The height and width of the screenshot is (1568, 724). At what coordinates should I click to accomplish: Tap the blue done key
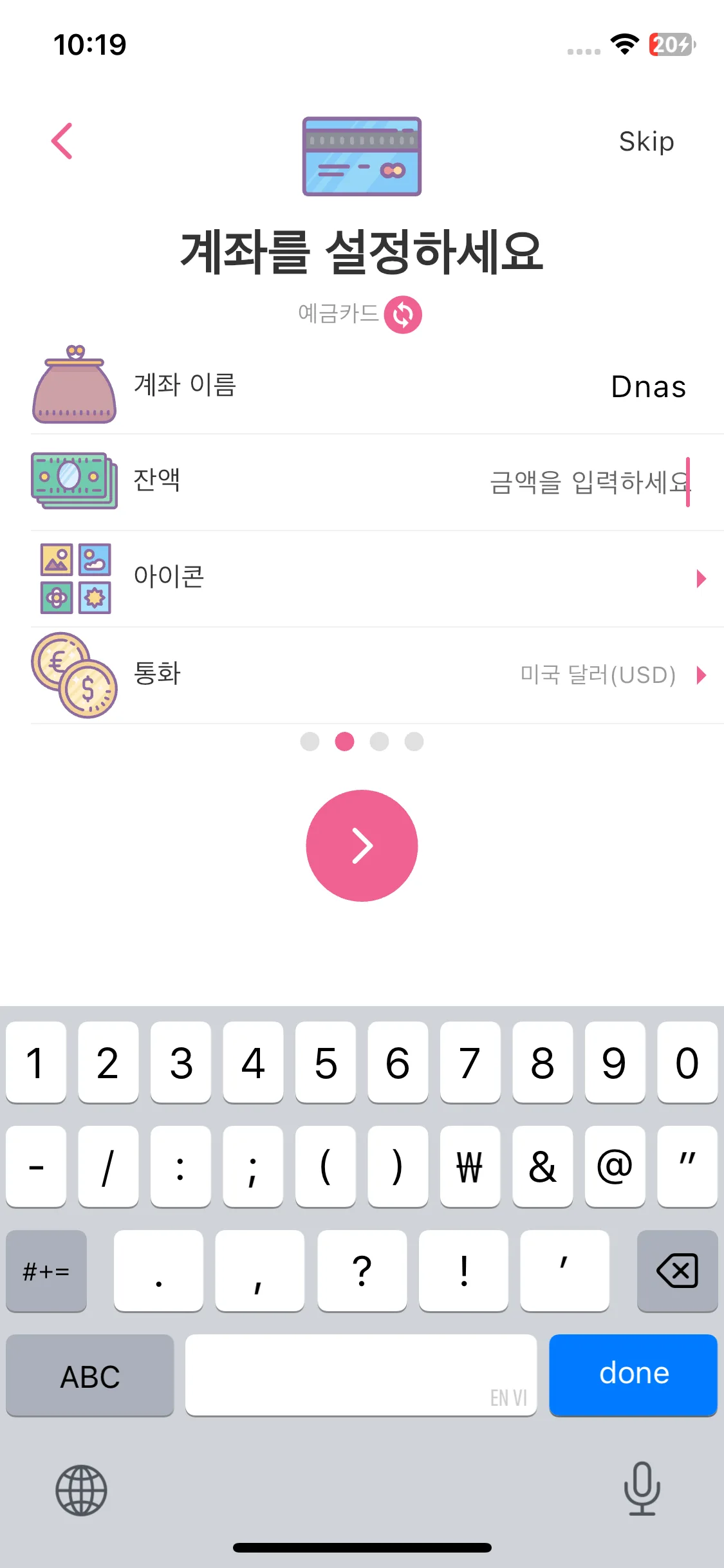point(633,1376)
